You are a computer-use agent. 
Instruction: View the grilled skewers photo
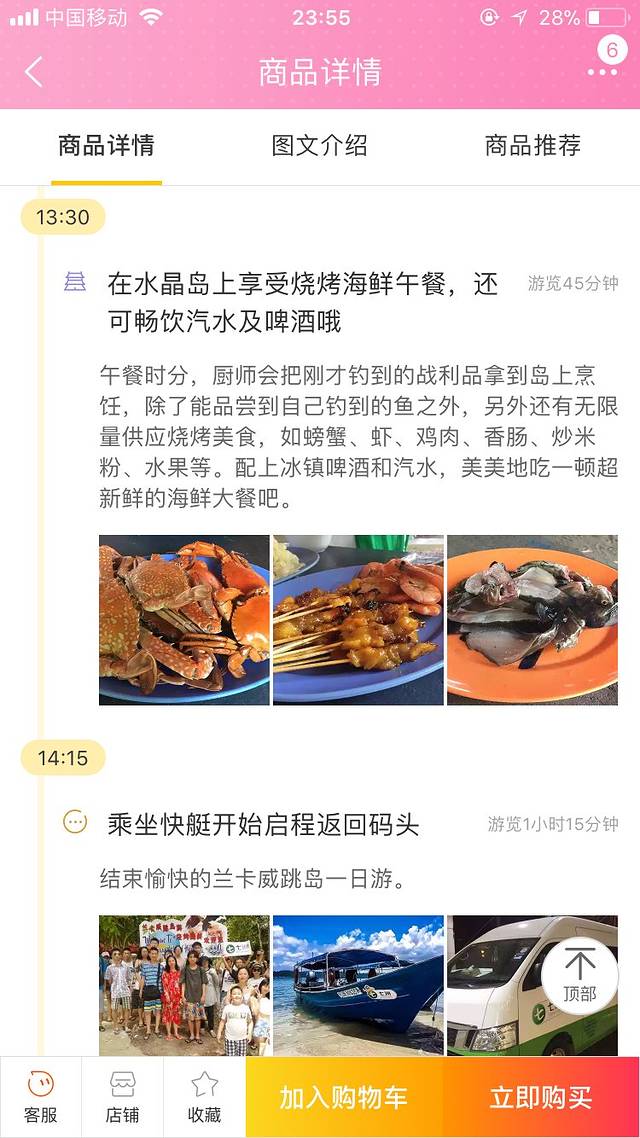click(358, 620)
